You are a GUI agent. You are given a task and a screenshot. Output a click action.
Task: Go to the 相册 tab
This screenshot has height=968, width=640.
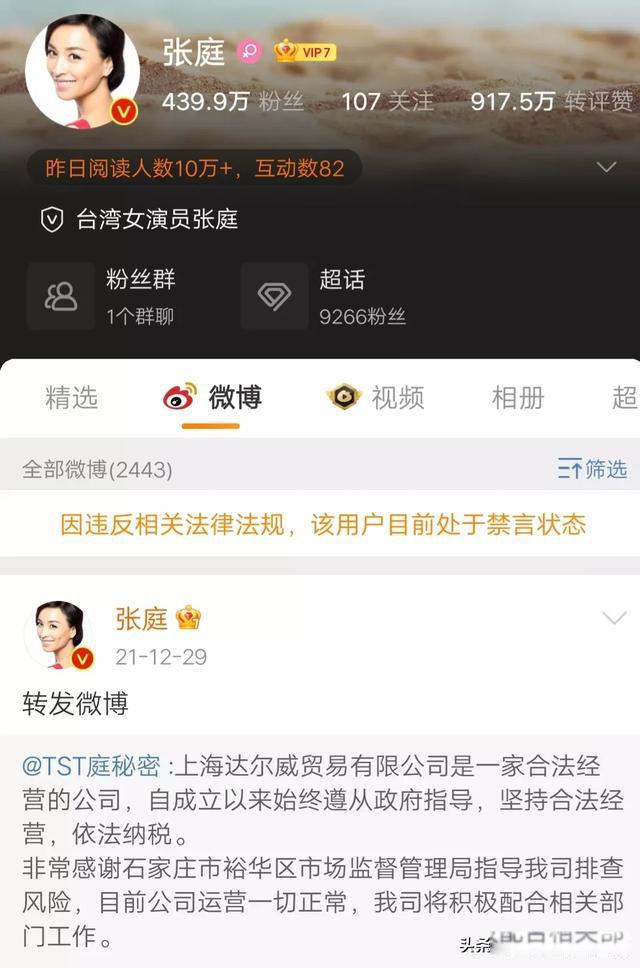(x=518, y=397)
